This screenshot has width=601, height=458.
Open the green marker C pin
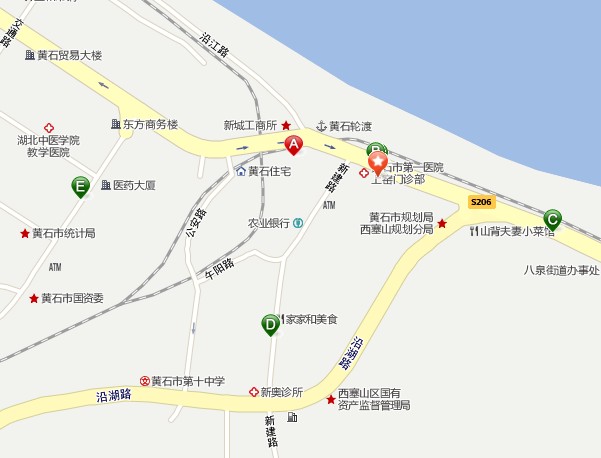[552, 218]
